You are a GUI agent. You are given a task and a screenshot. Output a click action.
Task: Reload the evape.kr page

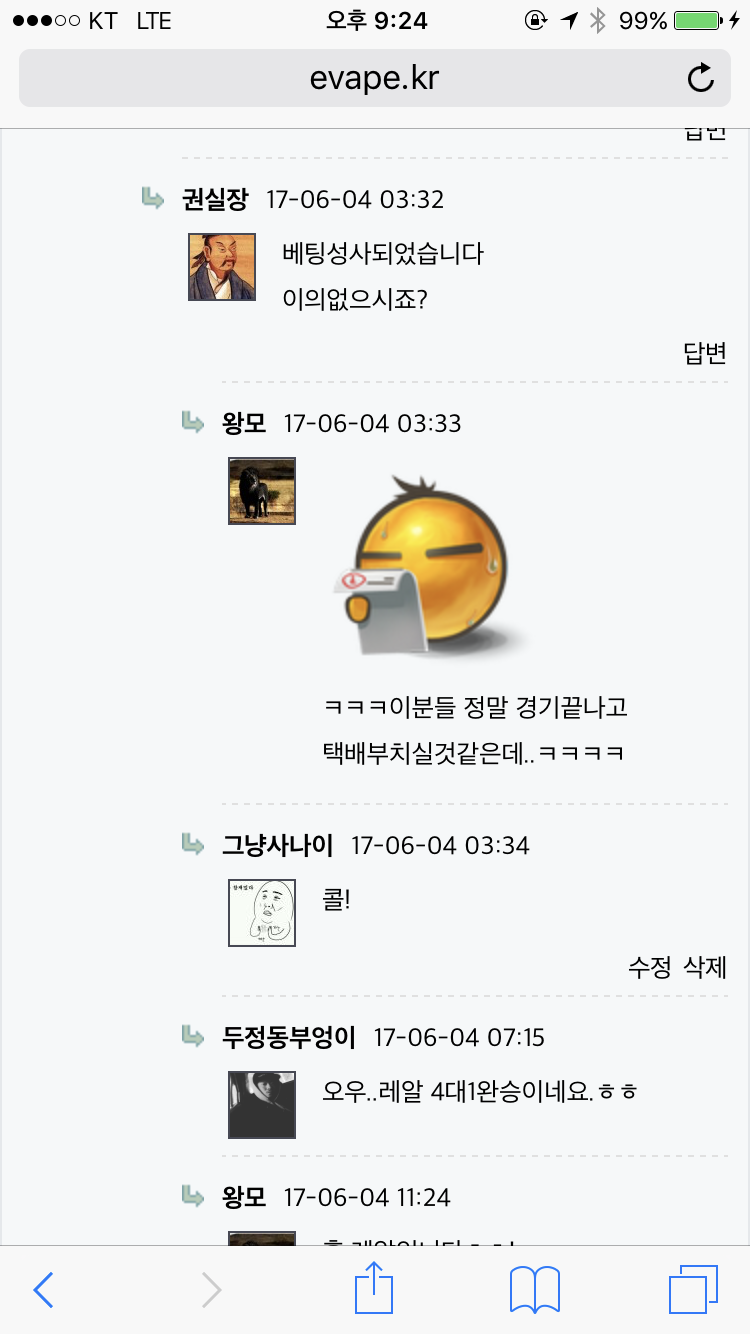point(701,78)
